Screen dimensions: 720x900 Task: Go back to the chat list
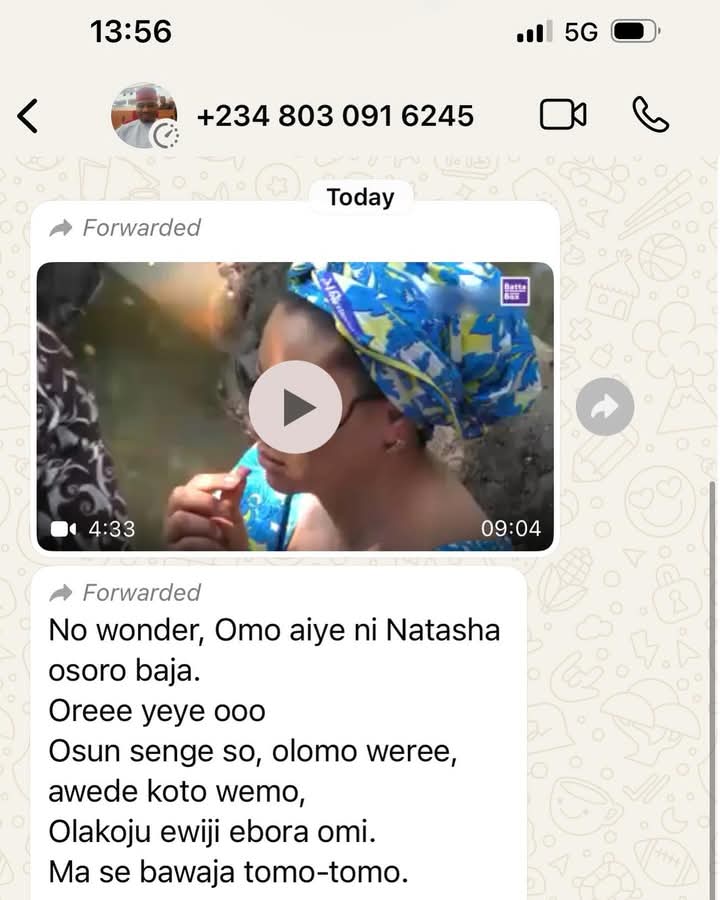[x=28, y=116]
